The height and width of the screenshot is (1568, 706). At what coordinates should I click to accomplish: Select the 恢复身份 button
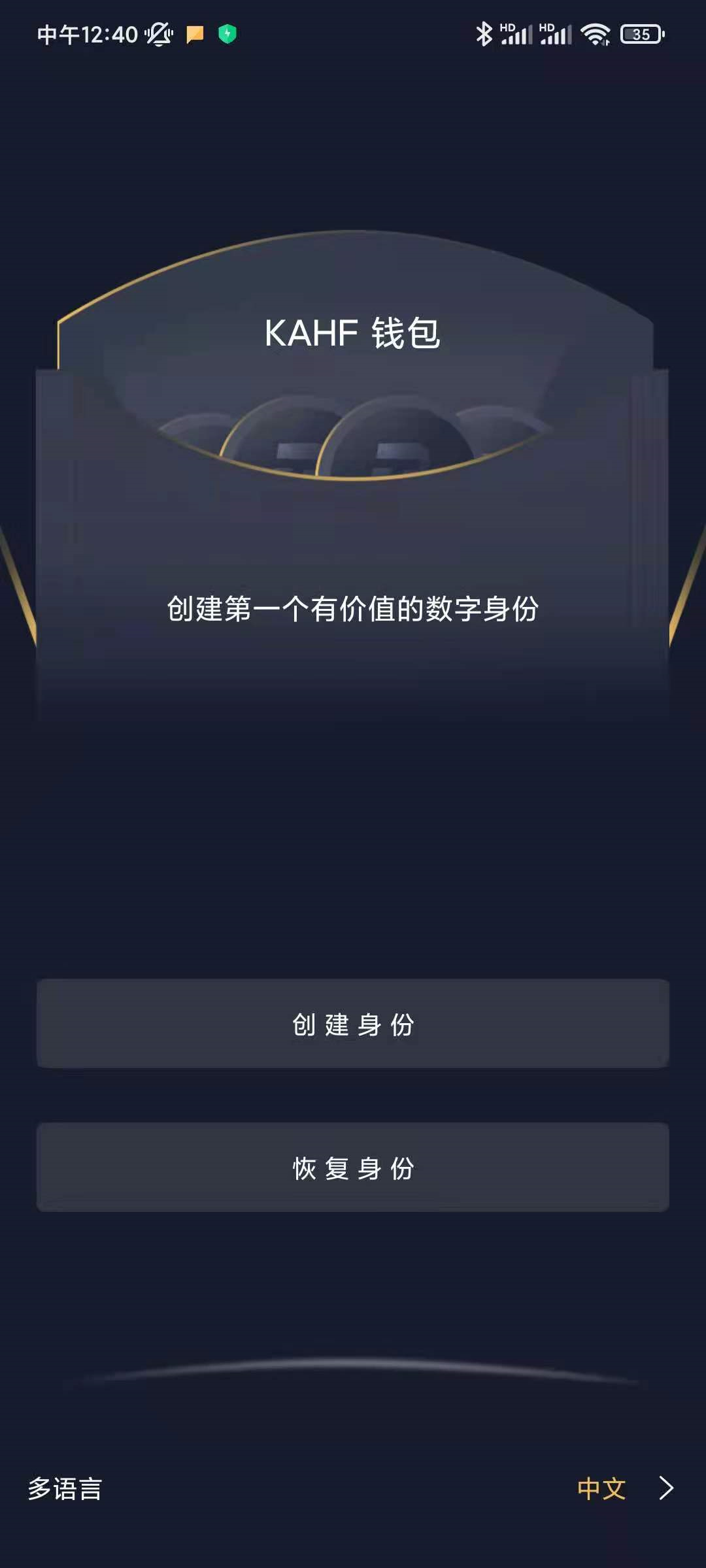(353, 1168)
